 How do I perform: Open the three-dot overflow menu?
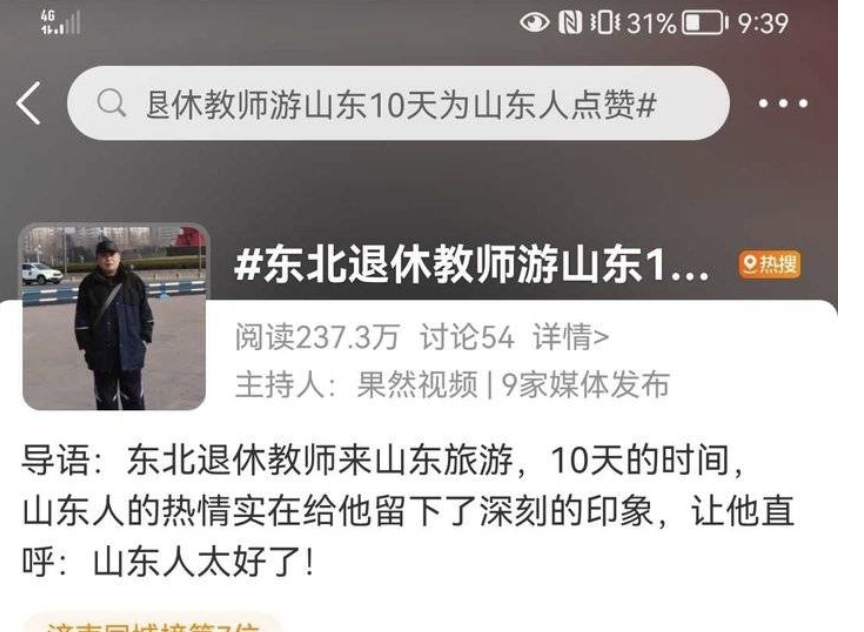point(783,104)
